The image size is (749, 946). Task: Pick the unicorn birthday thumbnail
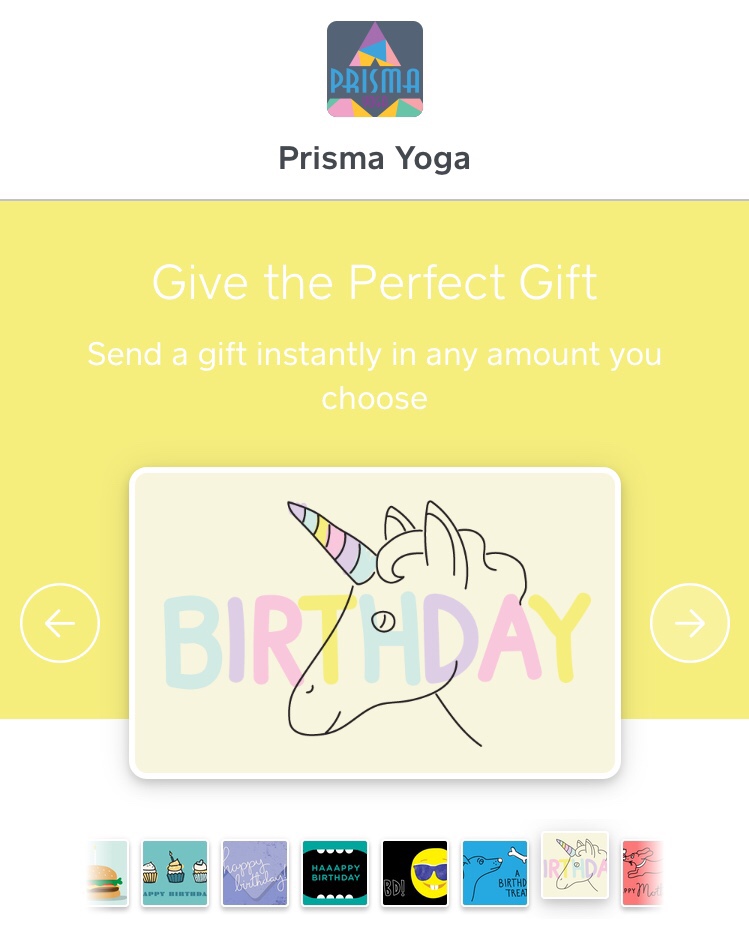coord(575,865)
